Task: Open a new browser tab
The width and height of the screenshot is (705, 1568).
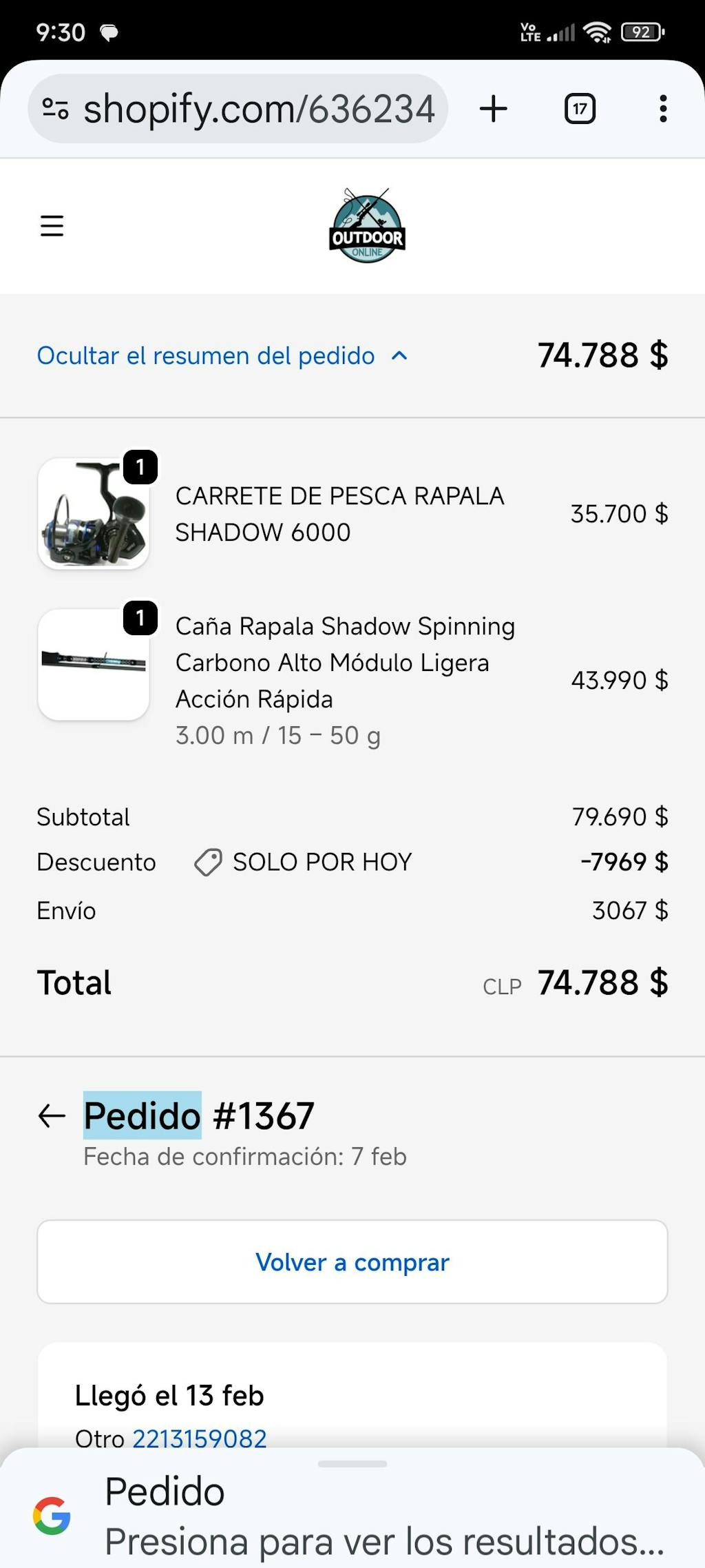Action: coord(493,109)
